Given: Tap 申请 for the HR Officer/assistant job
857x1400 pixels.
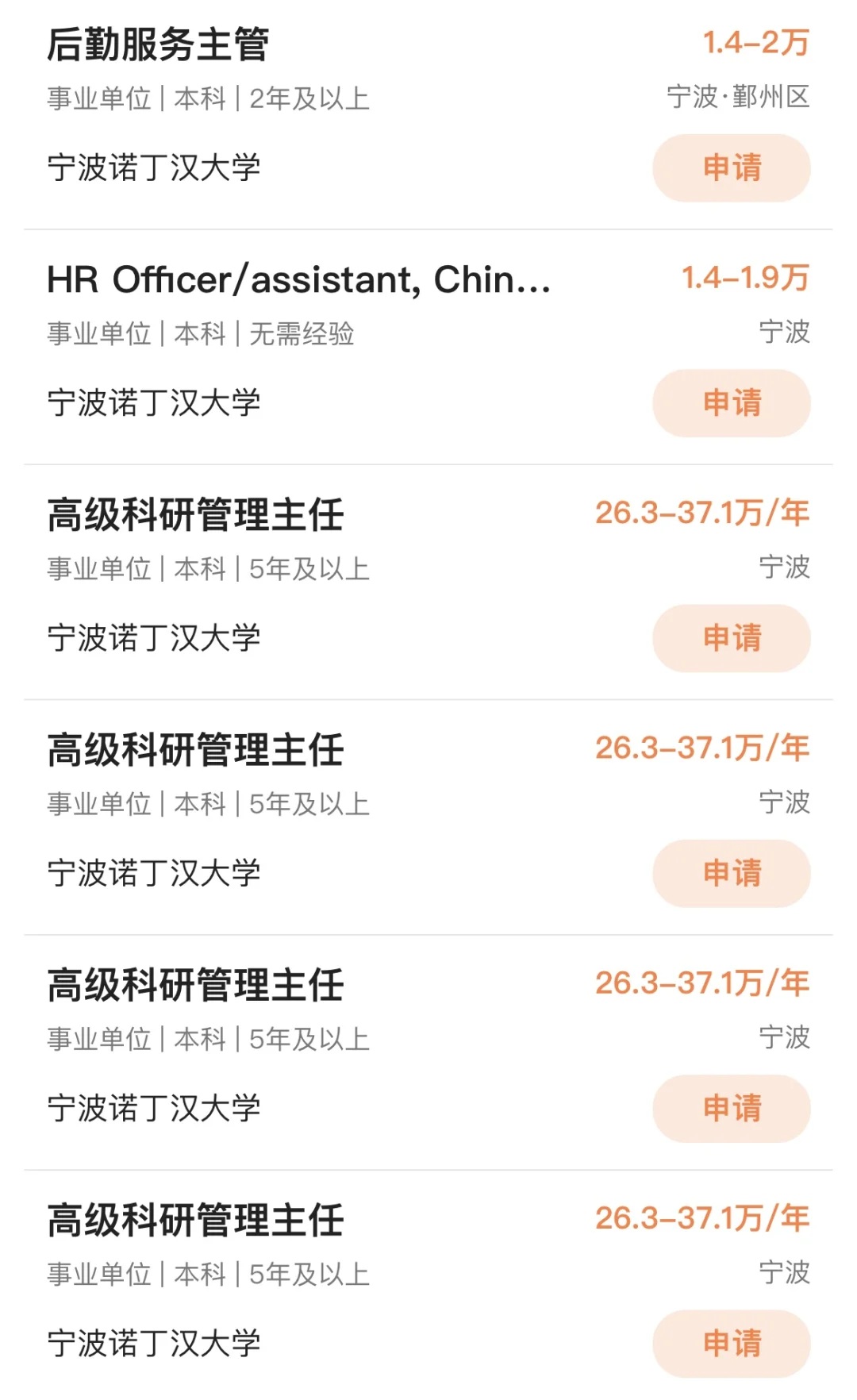Looking at the screenshot, I should click(x=731, y=402).
